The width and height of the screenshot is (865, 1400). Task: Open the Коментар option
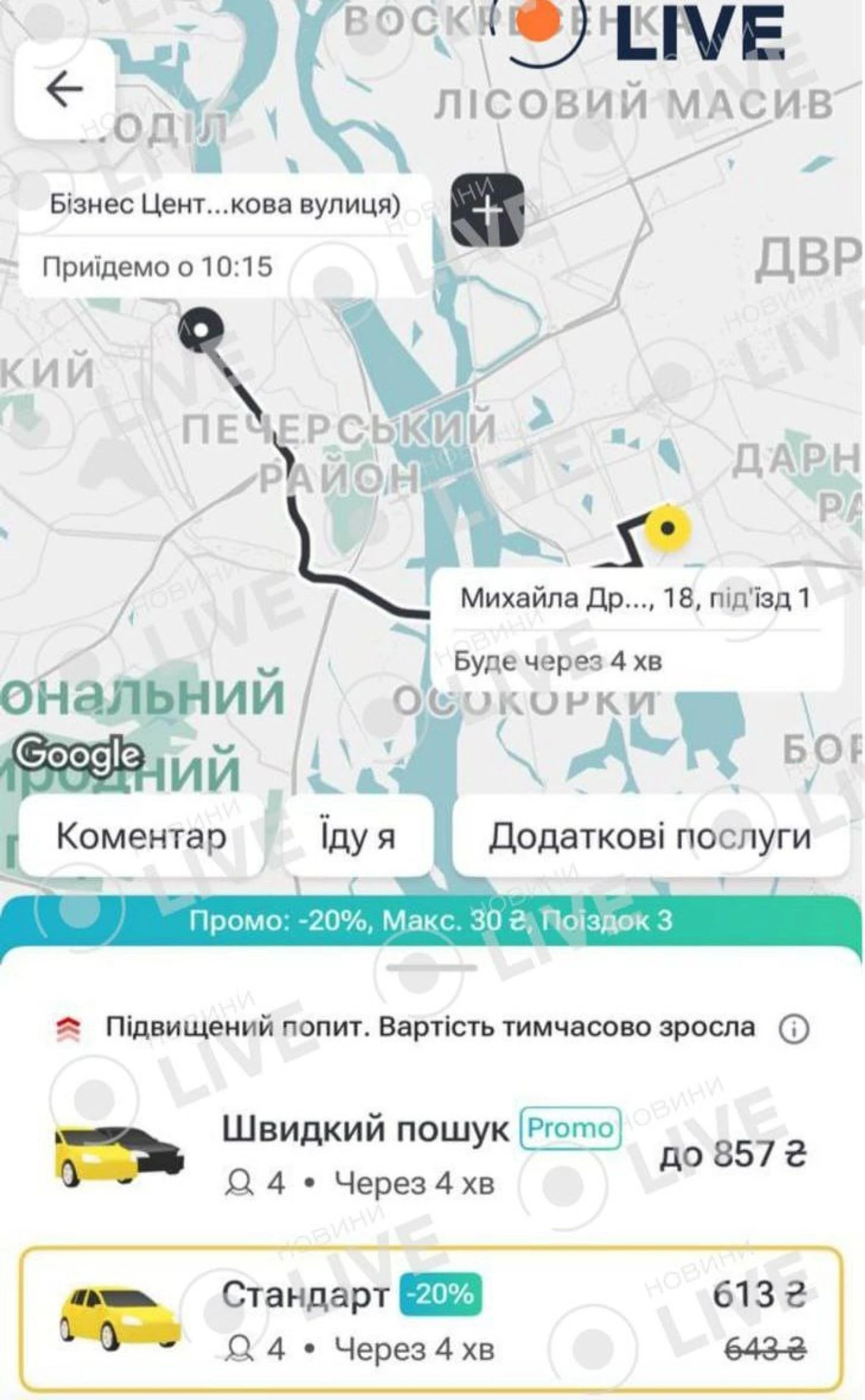141,836
